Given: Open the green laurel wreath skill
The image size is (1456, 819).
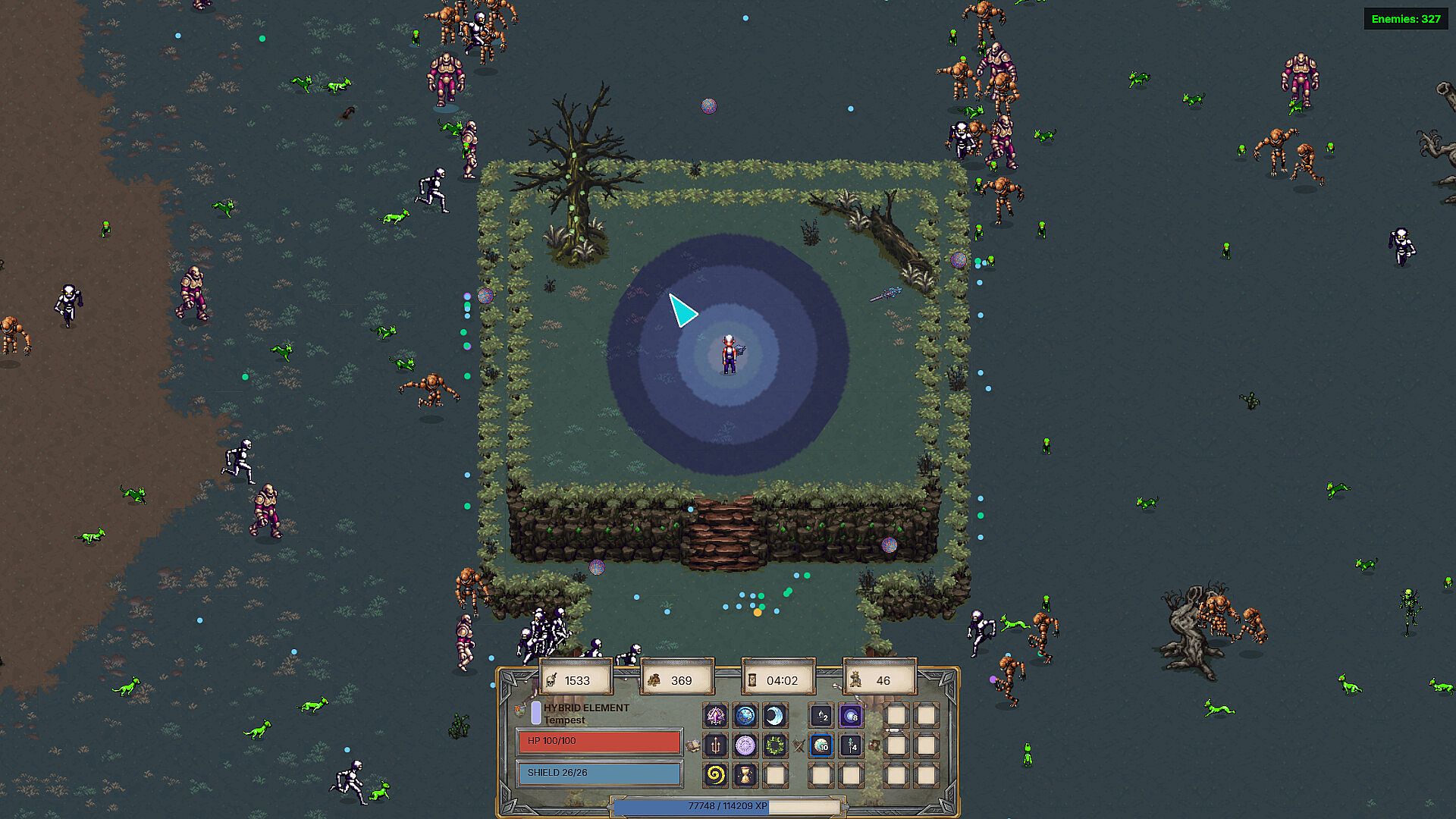Looking at the screenshot, I should coord(774,745).
